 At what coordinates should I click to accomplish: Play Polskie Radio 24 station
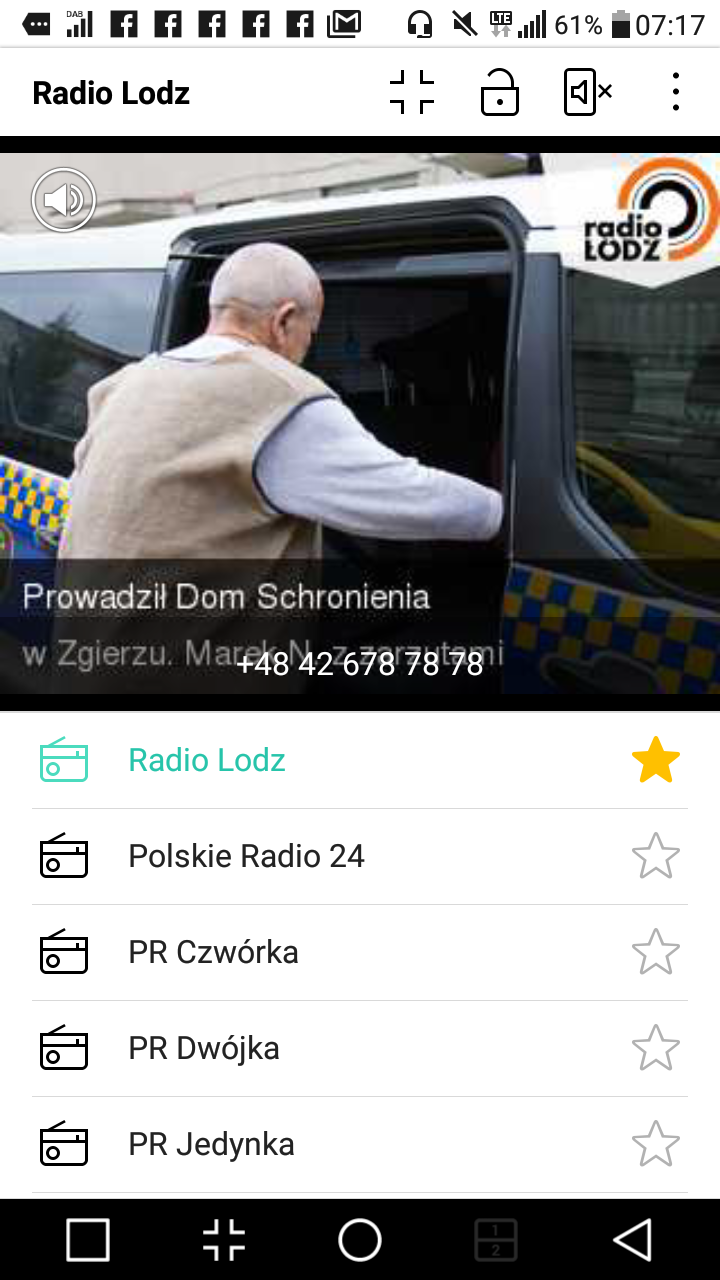point(246,856)
